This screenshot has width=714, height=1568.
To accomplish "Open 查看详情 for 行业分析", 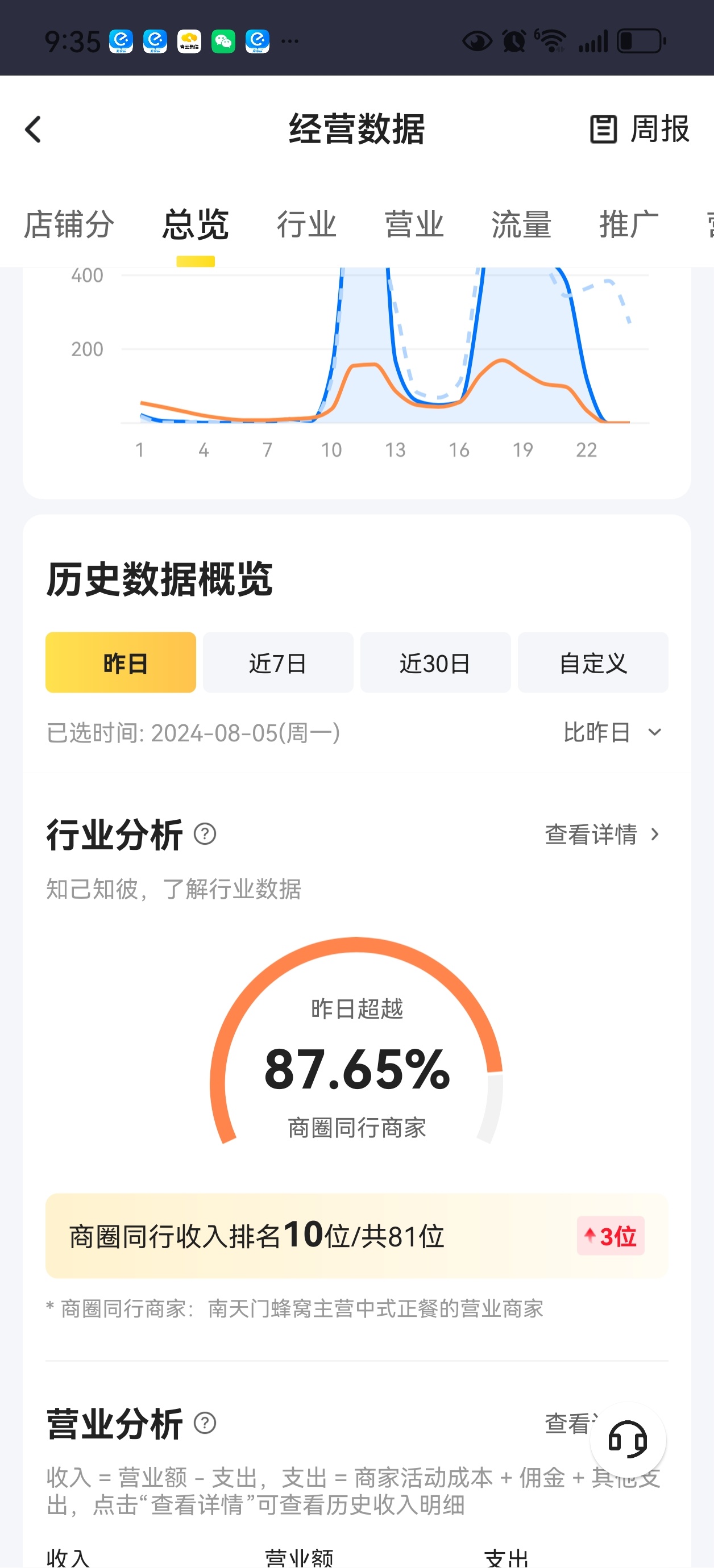I will click(x=601, y=835).
